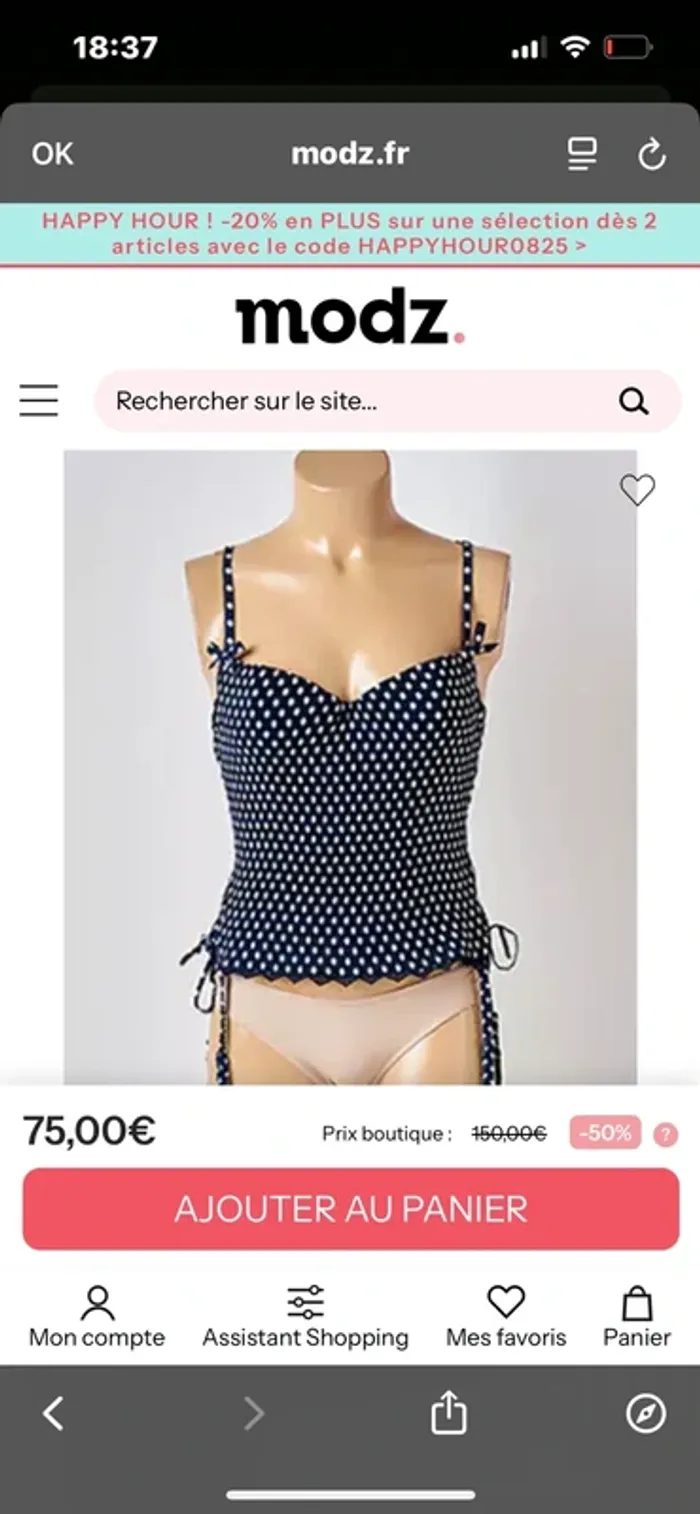
Task: Add this polka dot top to favorites
Action: click(x=637, y=489)
